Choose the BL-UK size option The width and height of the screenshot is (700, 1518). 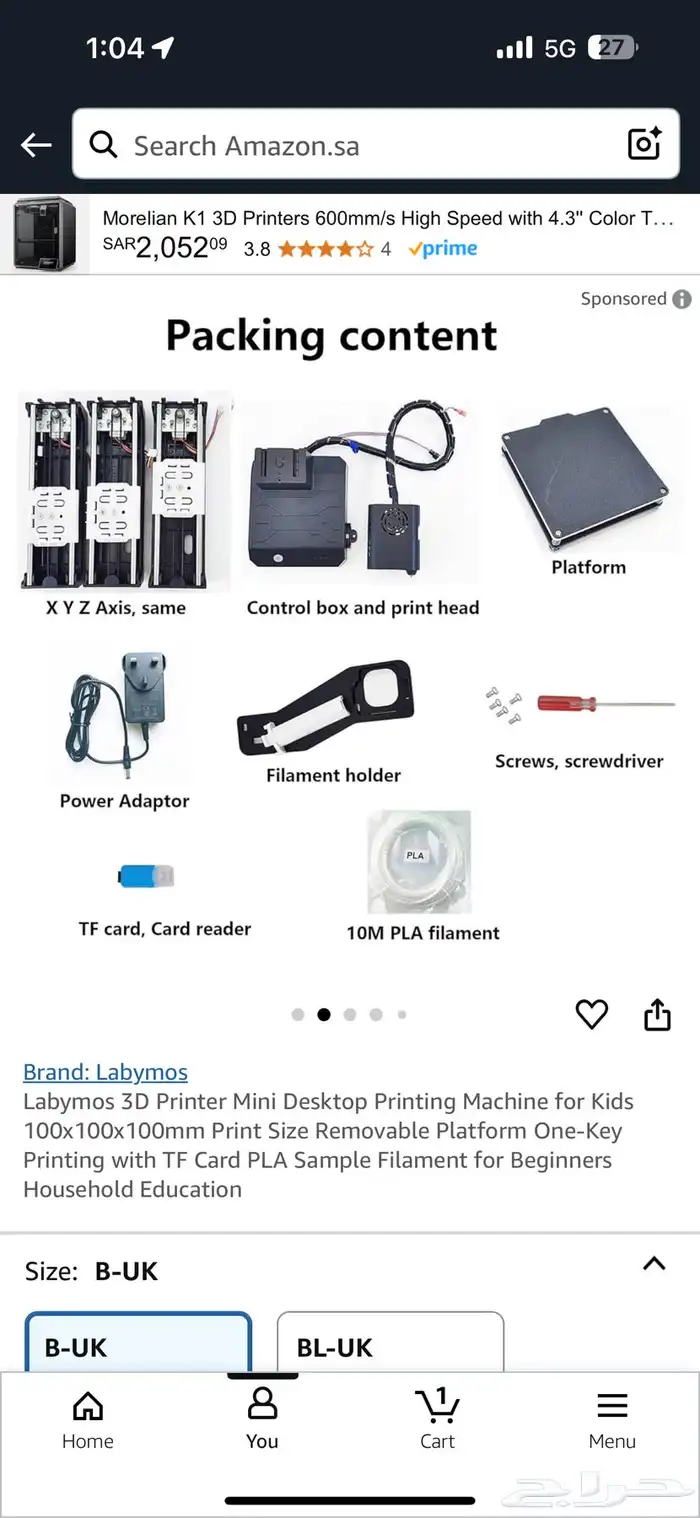point(390,1345)
